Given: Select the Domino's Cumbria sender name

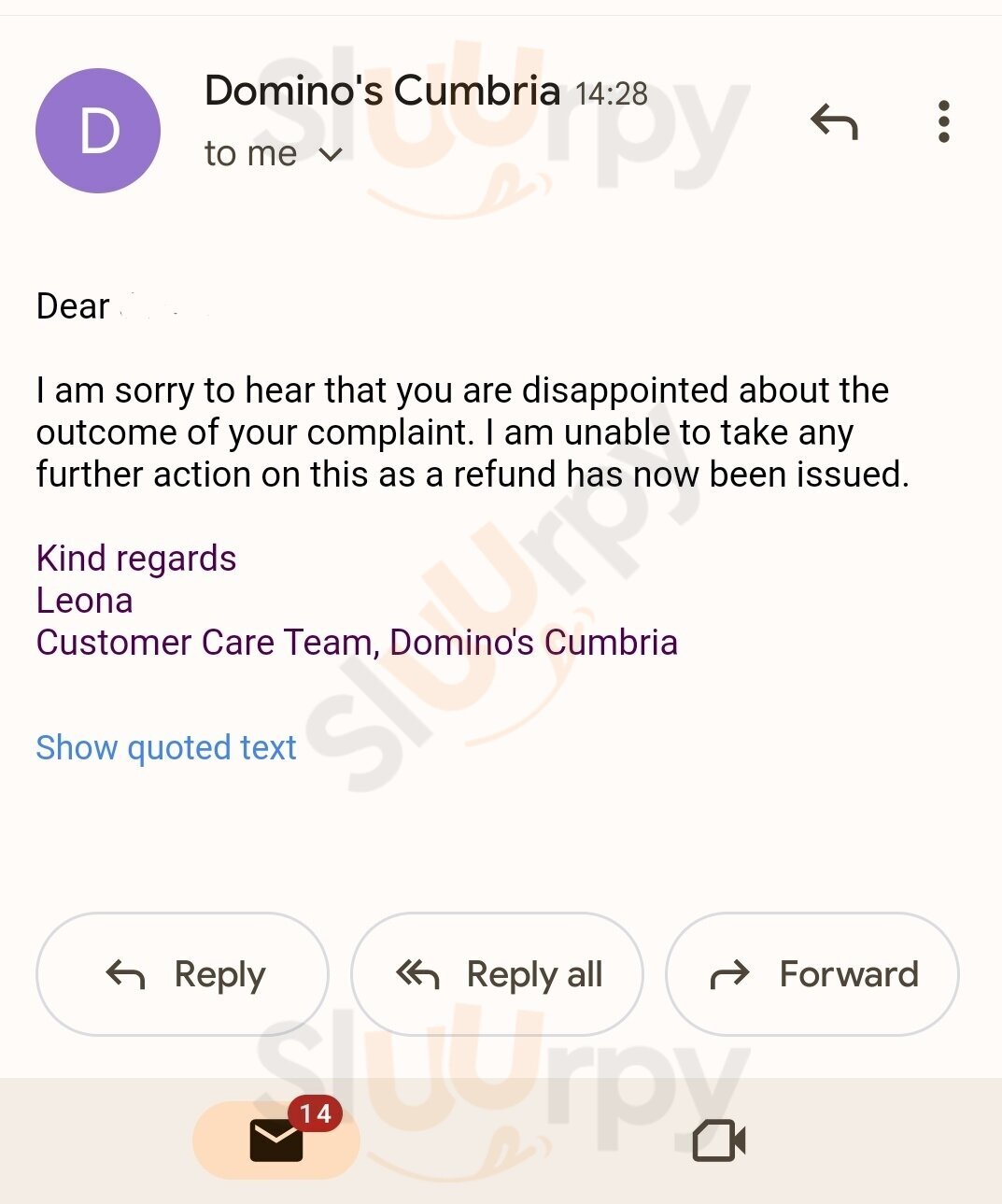Looking at the screenshot, I should 383,91.
